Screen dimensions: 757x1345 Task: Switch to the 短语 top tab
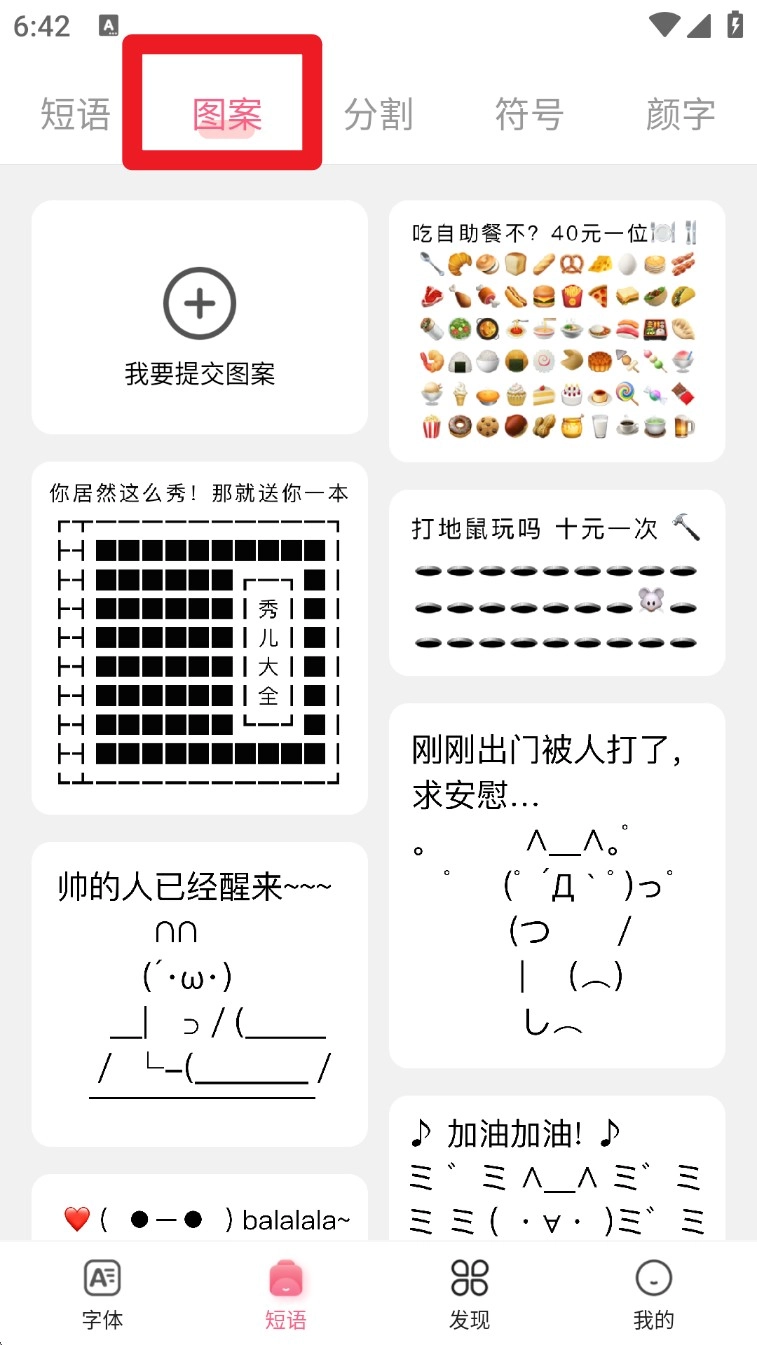75,114
